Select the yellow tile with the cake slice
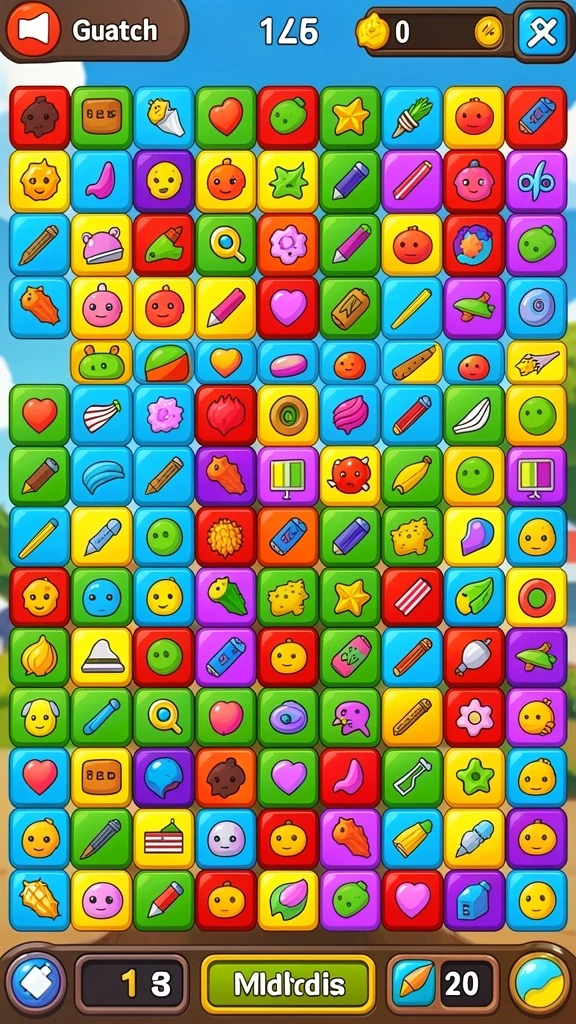 coord(163,839)
